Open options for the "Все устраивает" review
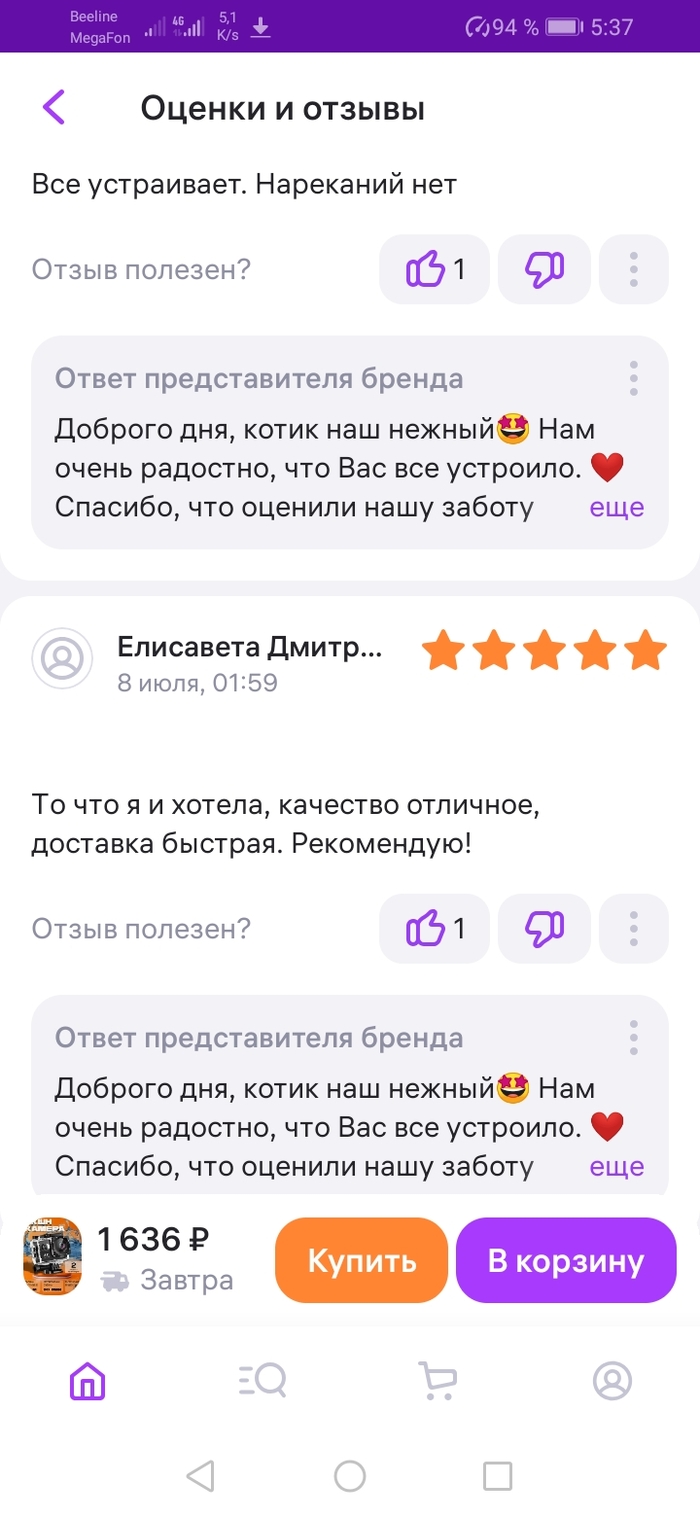700x1517 pixels. click(x=633, y=269)
